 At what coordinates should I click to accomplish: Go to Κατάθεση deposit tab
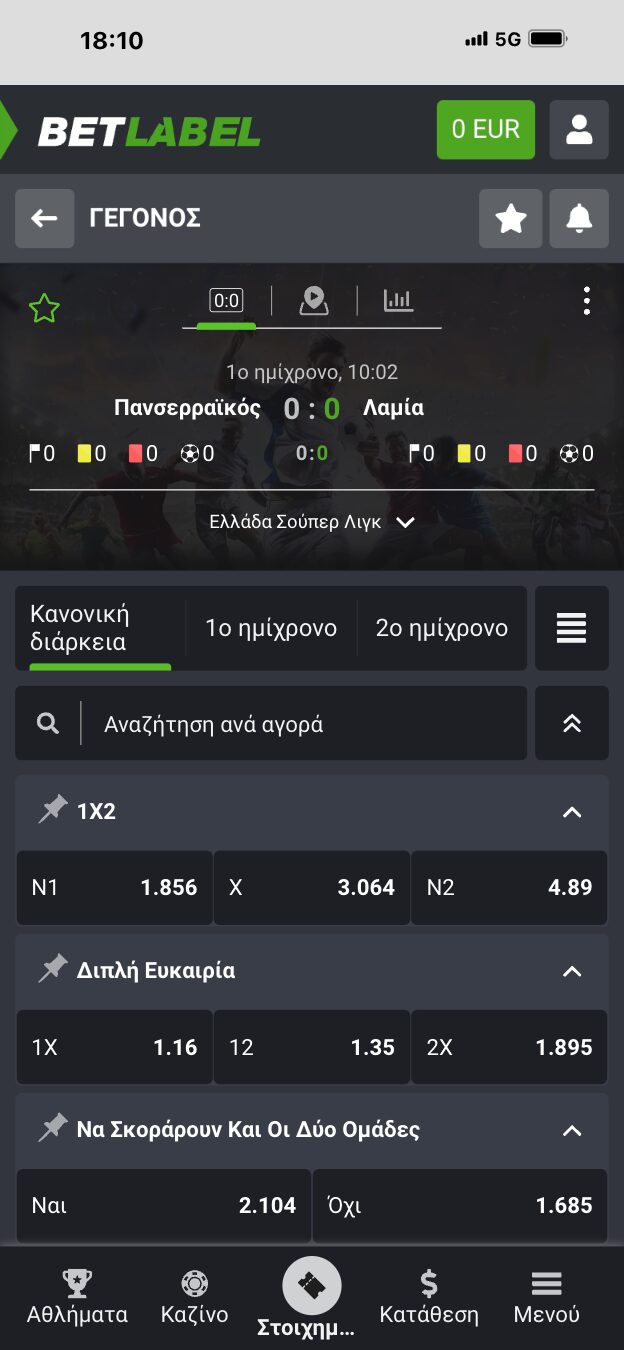click(429, 1297)
